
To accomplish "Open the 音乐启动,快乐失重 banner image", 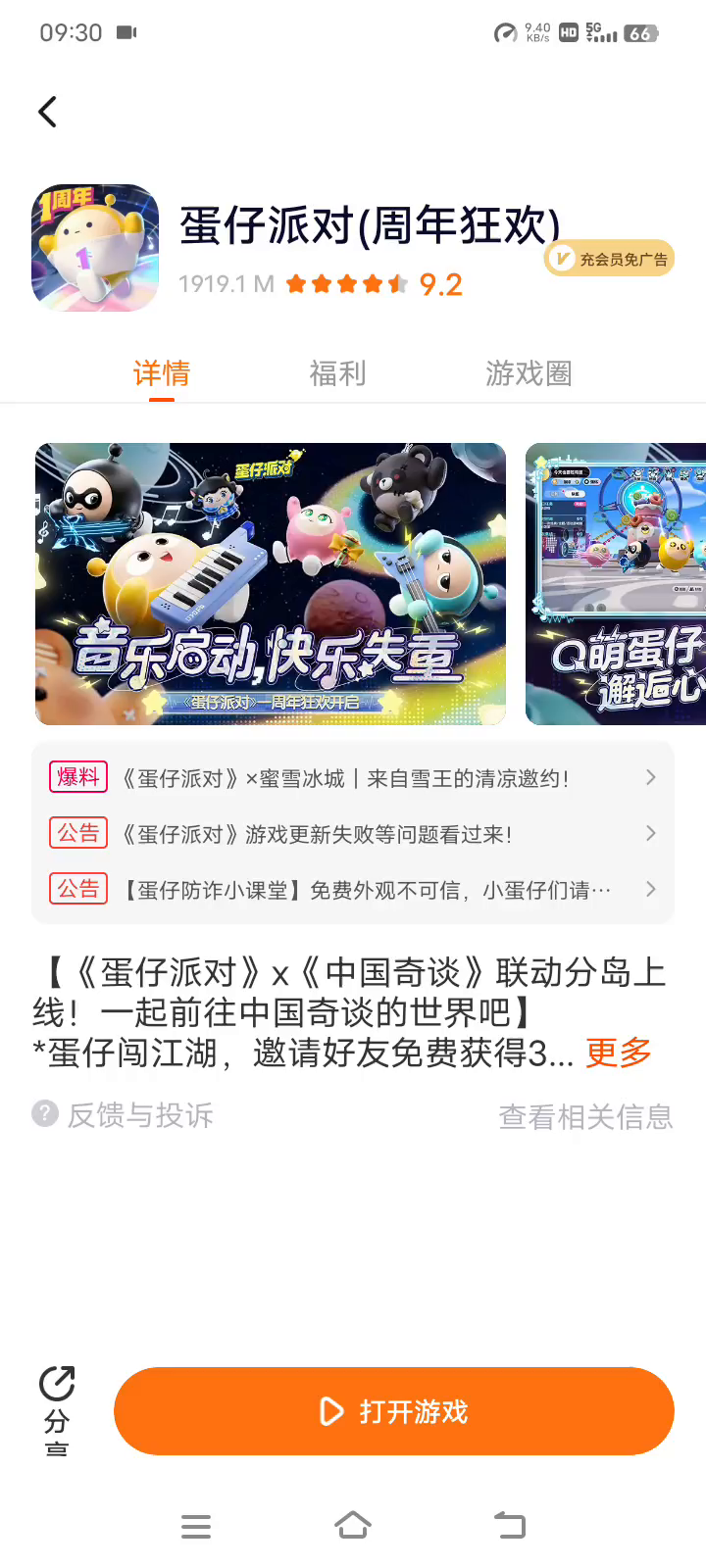I will tap(271, 584).
